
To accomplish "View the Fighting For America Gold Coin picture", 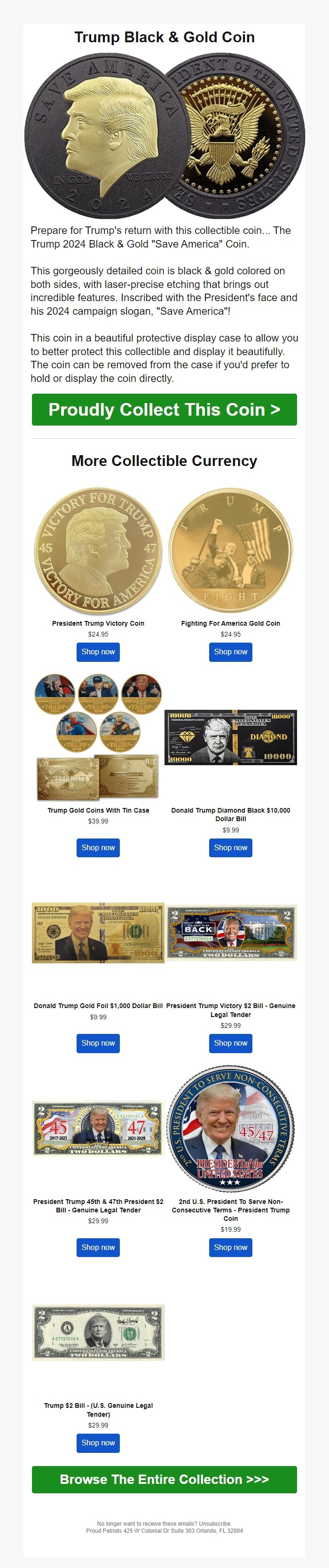I will 230,551.
